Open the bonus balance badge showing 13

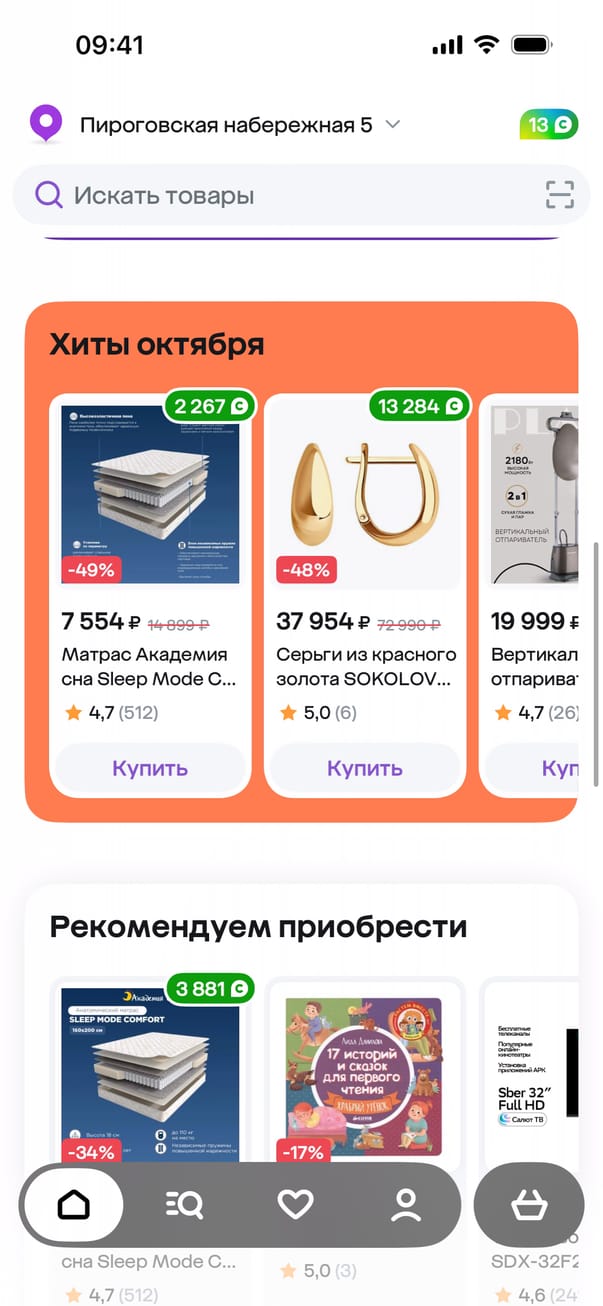point(548,125)
